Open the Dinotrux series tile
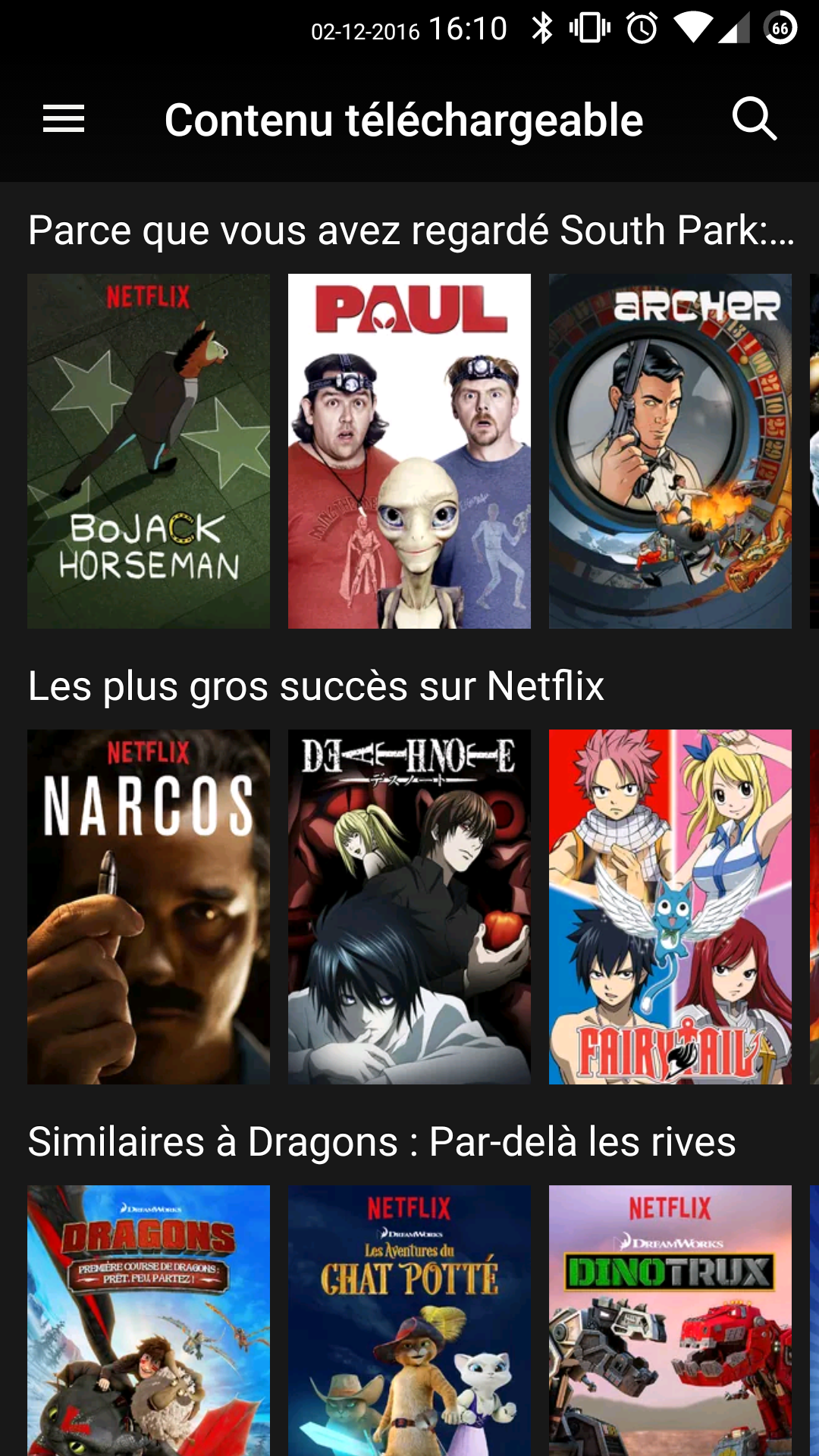819x1456 pixels. point(670,1319)
